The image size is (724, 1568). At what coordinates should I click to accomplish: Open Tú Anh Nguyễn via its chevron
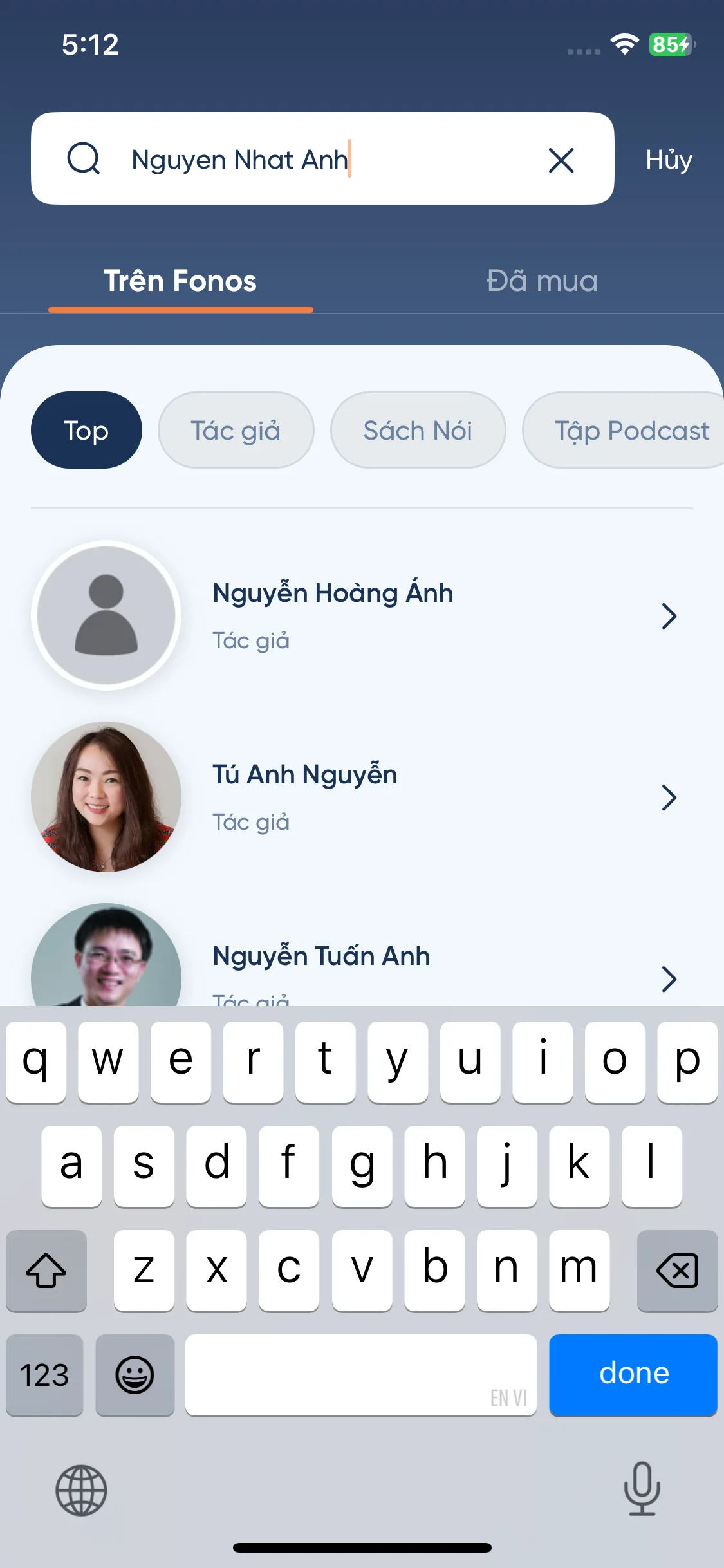click(669, 798)
